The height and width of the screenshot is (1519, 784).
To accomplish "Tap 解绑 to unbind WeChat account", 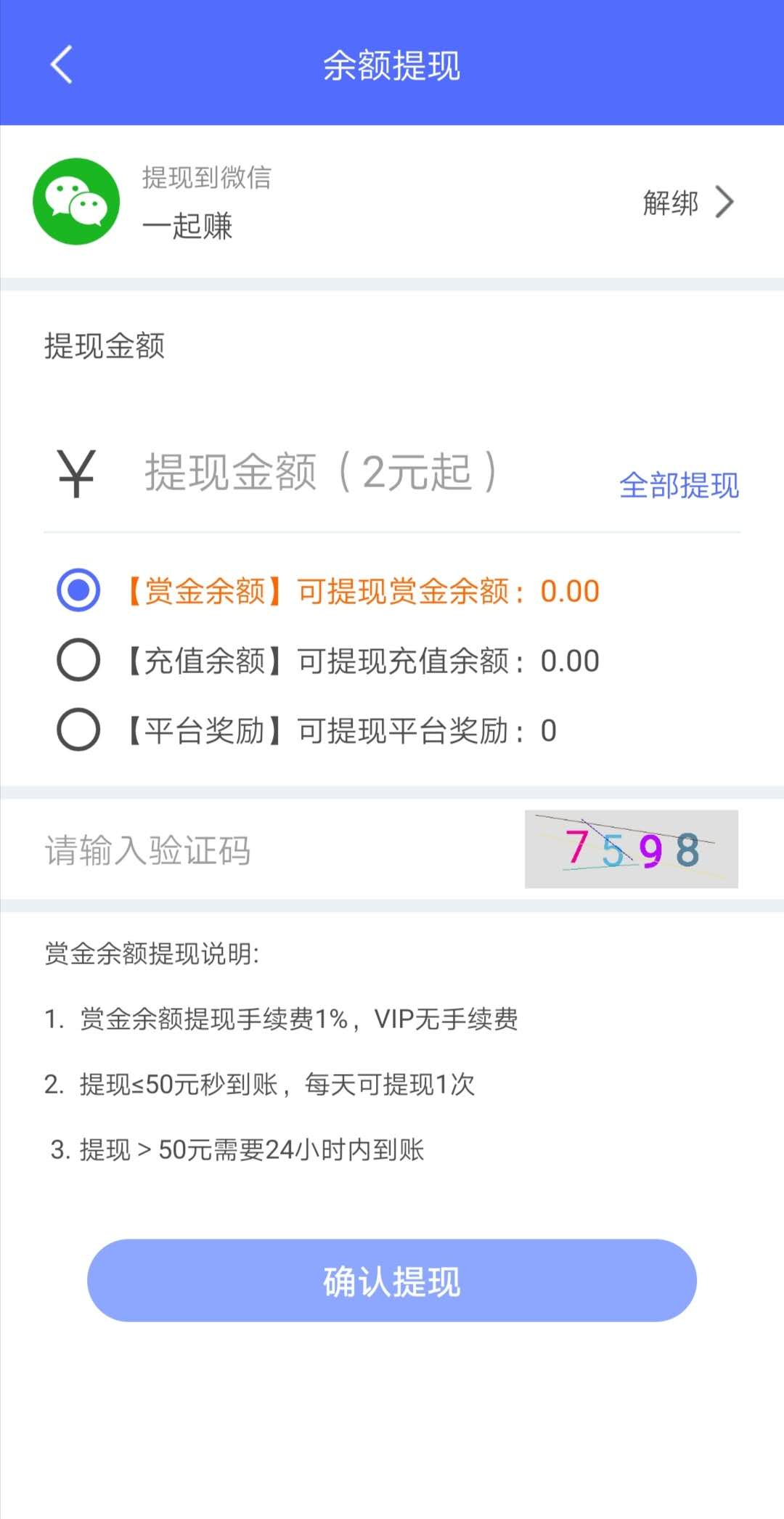I will click(x=687, y=202).
